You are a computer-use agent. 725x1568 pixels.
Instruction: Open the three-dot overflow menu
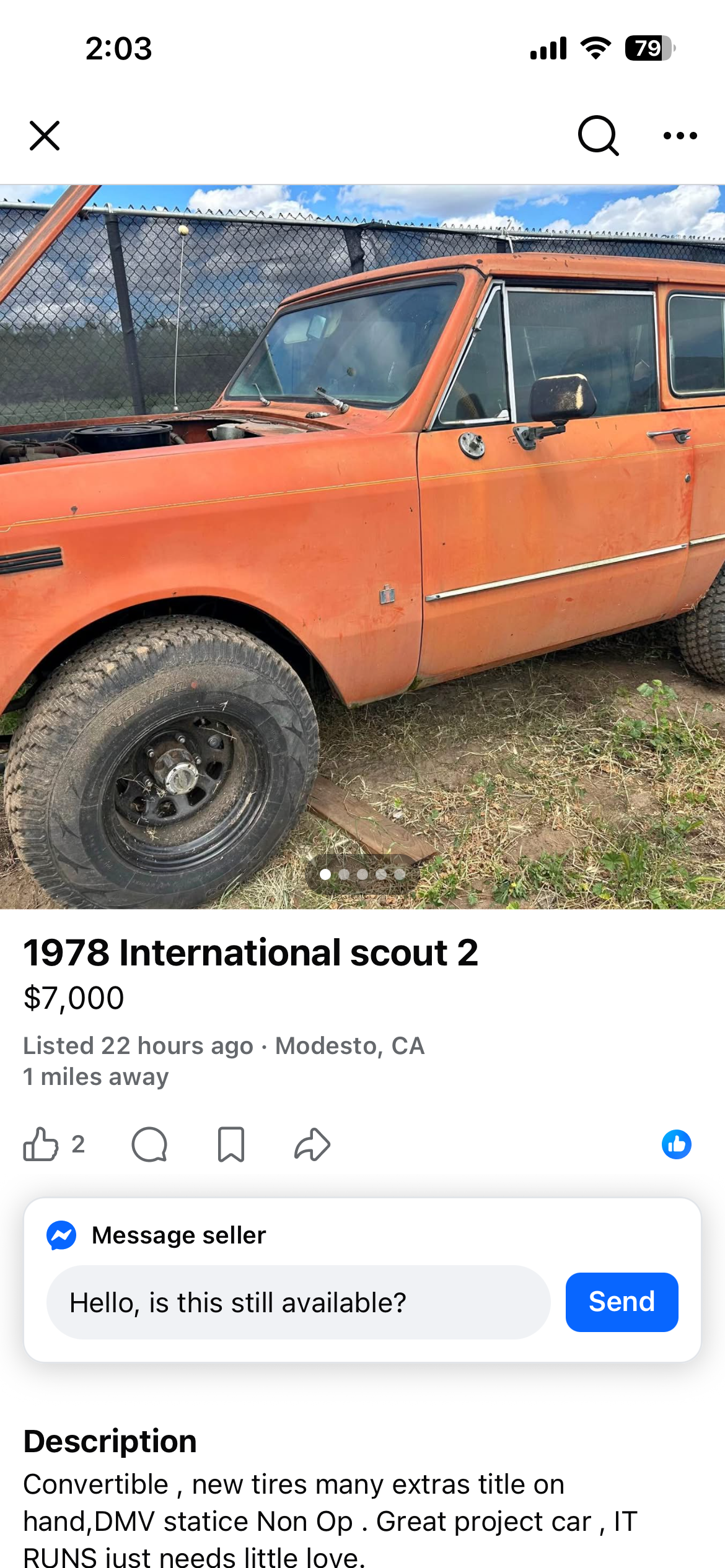(x=680, y=136)
